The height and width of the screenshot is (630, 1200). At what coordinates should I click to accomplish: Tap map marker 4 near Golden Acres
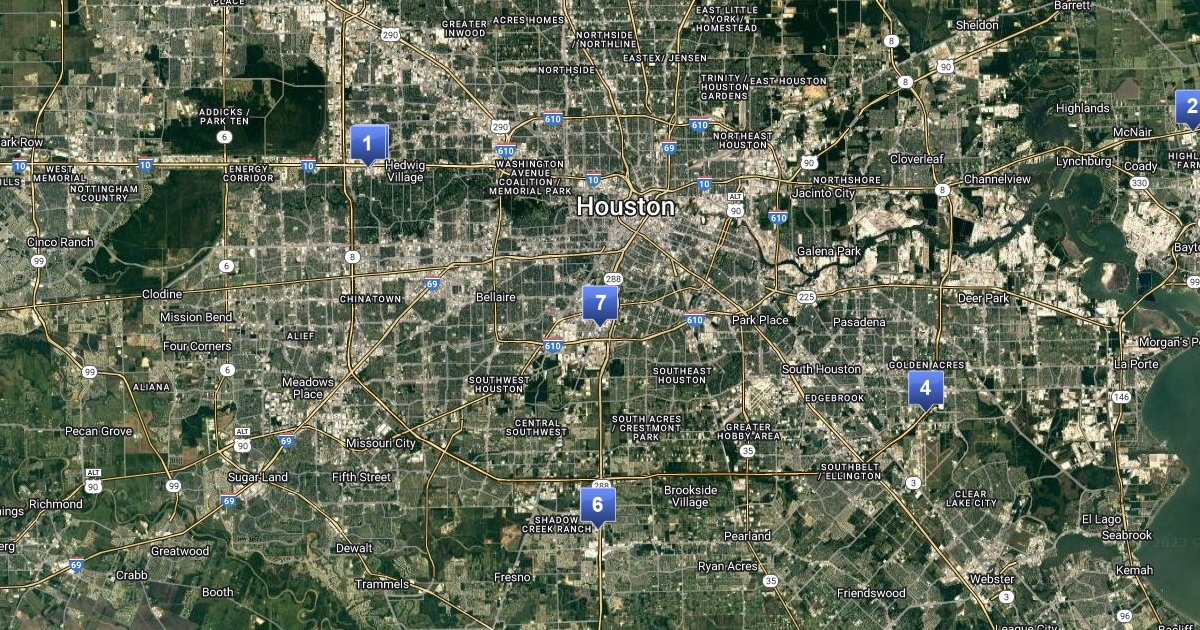[x=925, y=389]
